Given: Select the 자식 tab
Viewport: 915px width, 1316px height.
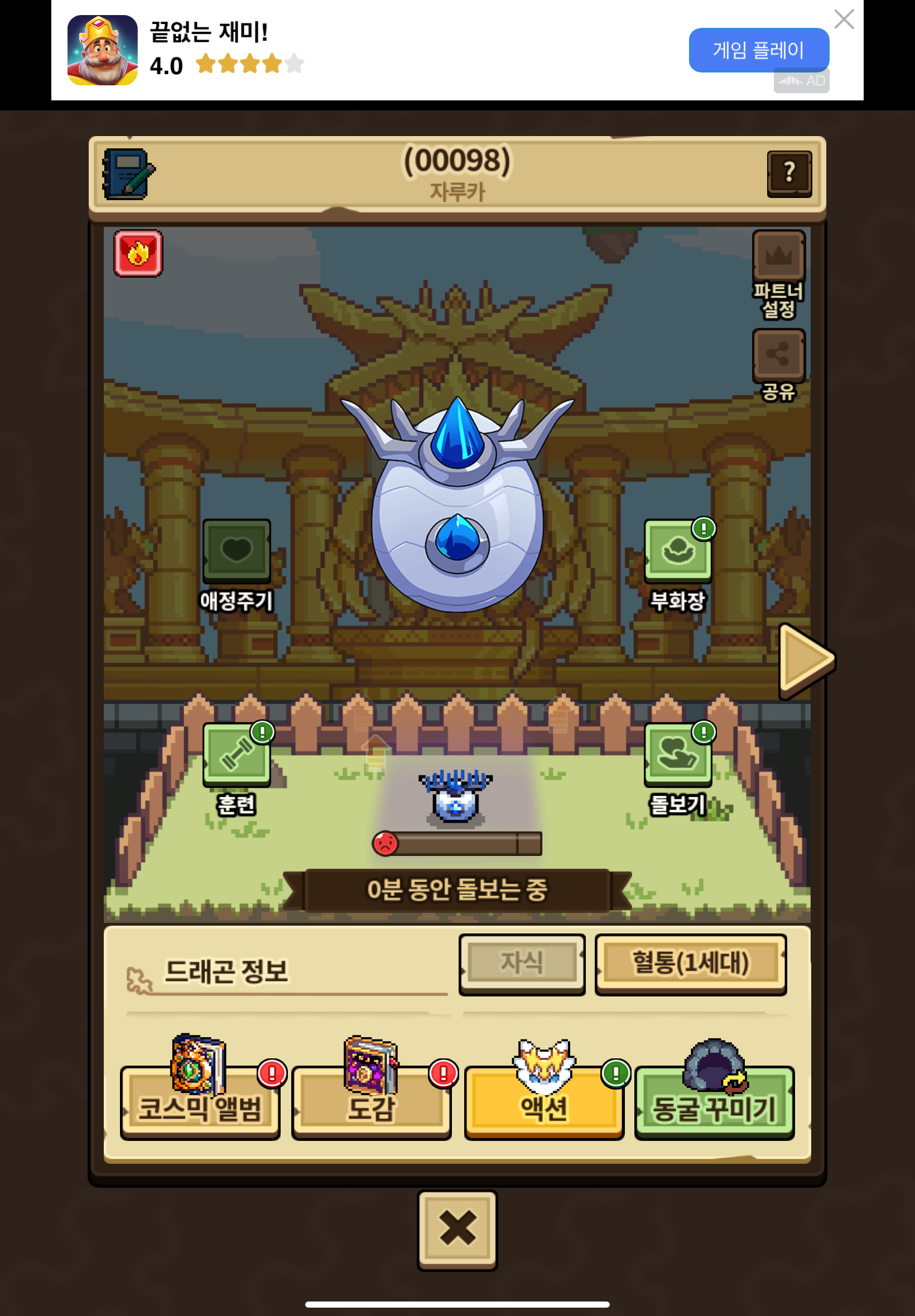Looking at the screenshot, I should pos(521,962).
